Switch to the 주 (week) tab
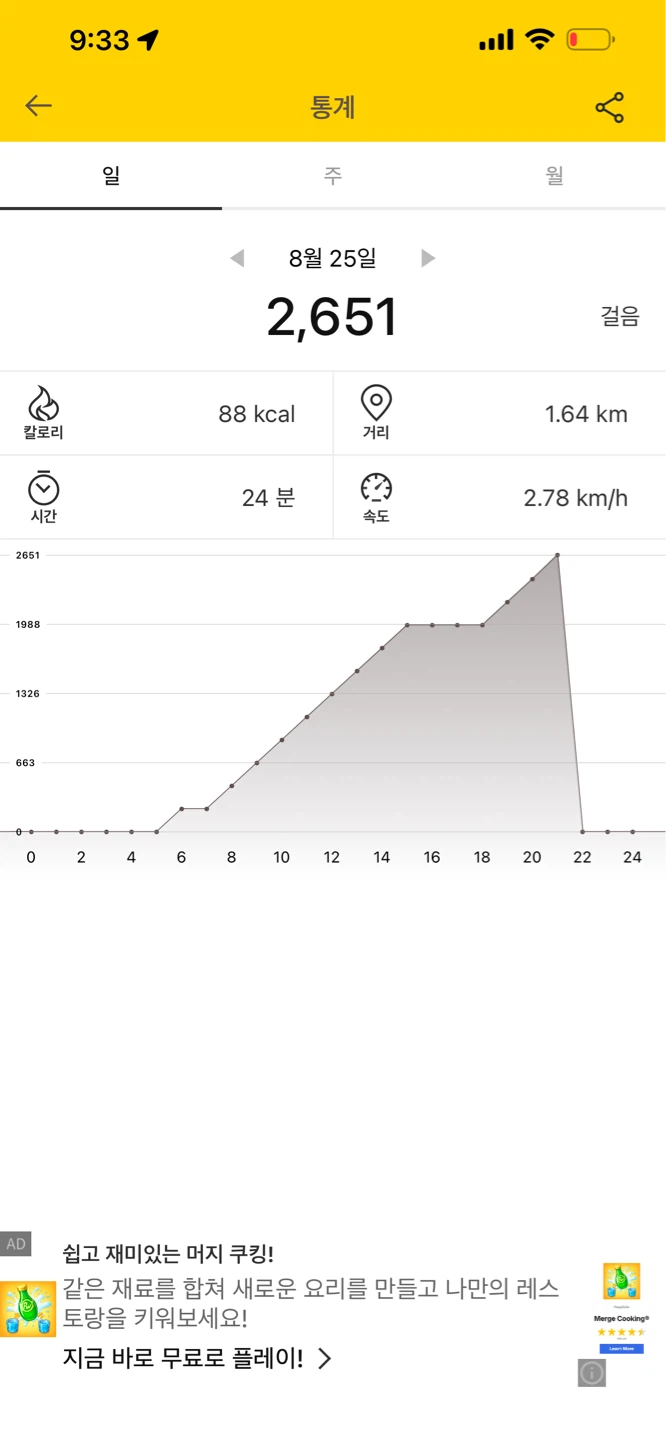Image resolution: width=666 pixels, height=1440 pixels. [x=333, y=176]
